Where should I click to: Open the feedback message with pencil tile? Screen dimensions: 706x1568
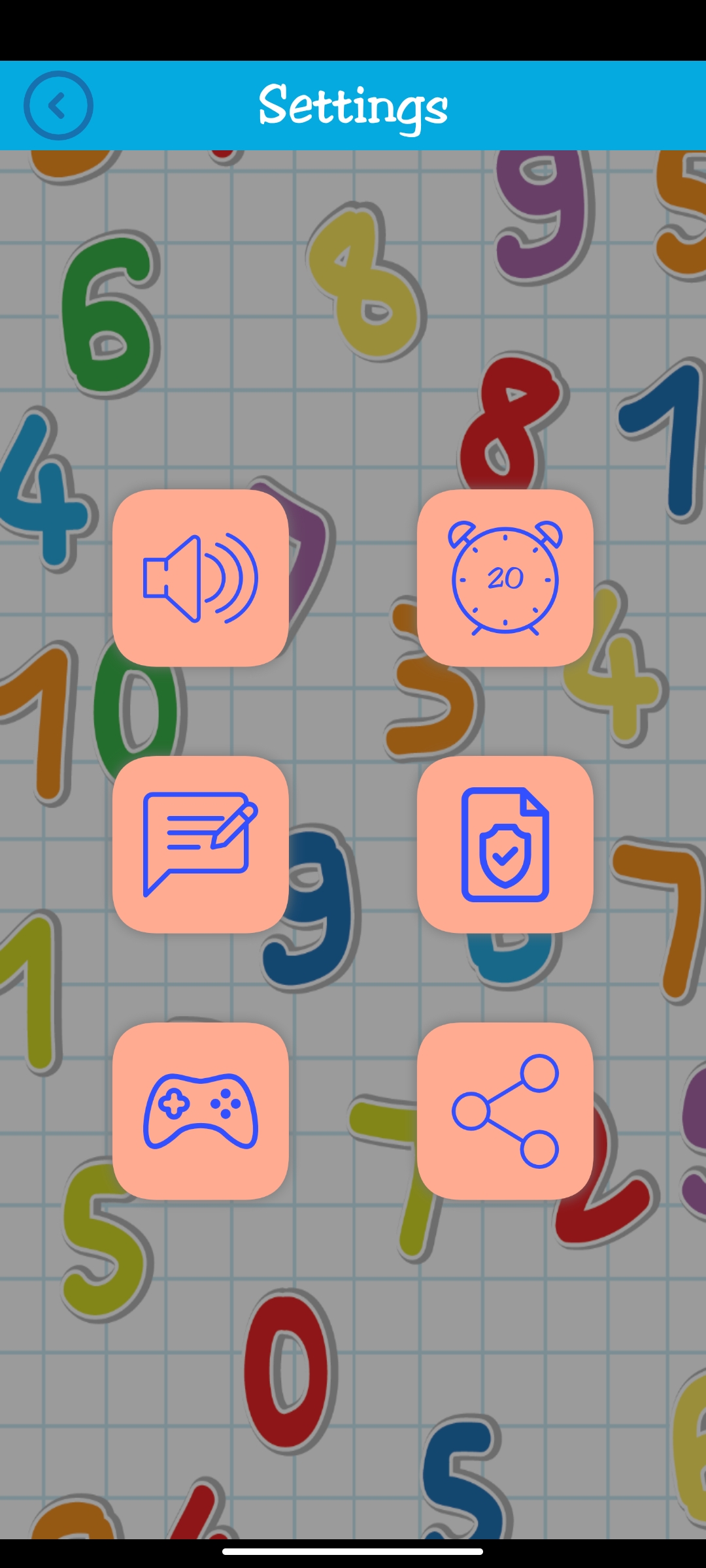(201, 845)
